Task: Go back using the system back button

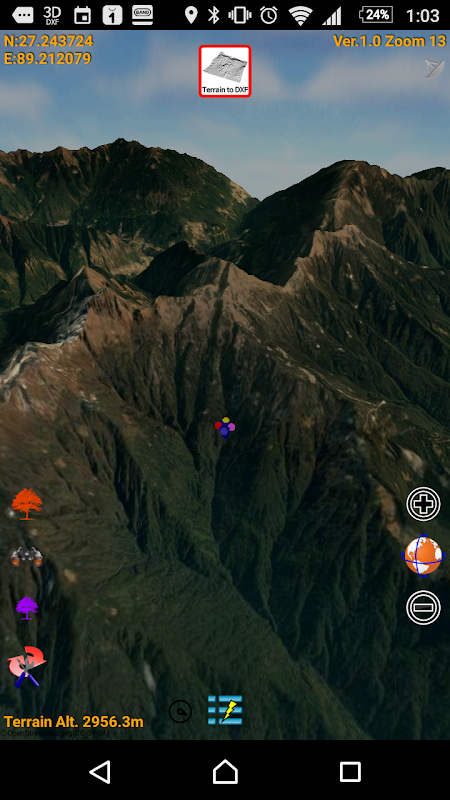Action: pos(100,771)
